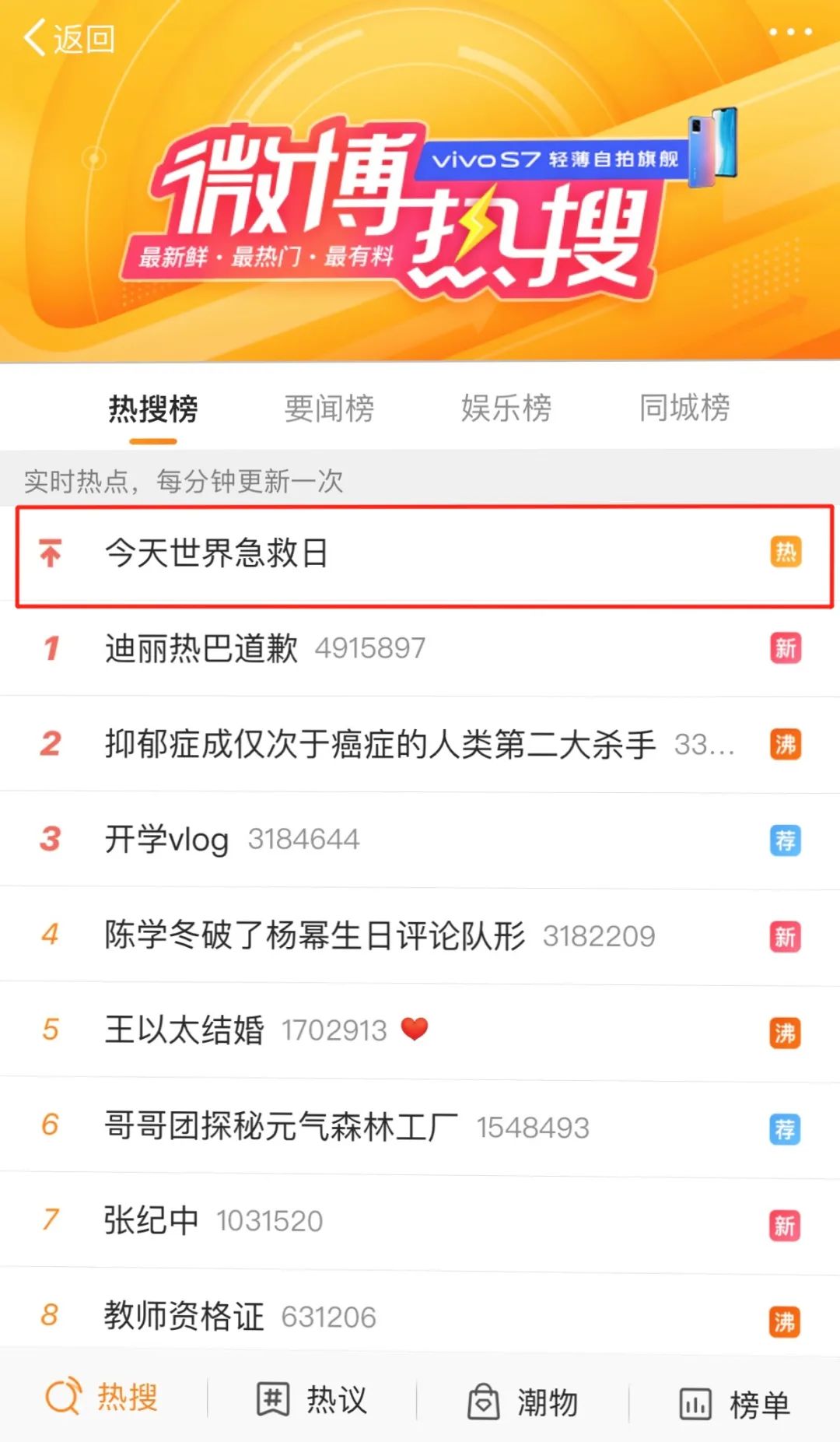Select 热搜 in the bottom bar

[x=102, y=1398]
